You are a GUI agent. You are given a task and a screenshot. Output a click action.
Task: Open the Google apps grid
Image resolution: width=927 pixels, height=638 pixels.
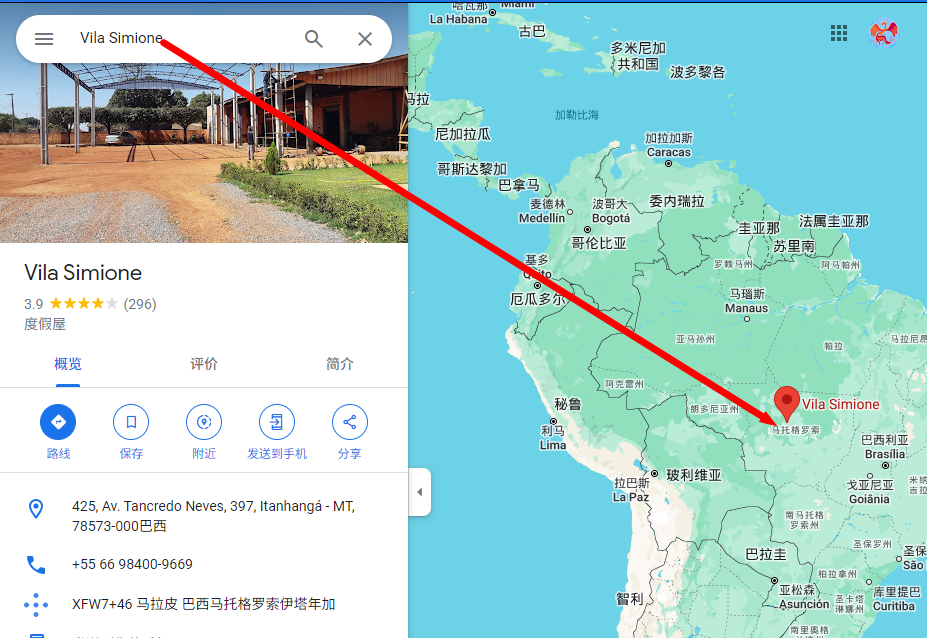pos(839,33)
